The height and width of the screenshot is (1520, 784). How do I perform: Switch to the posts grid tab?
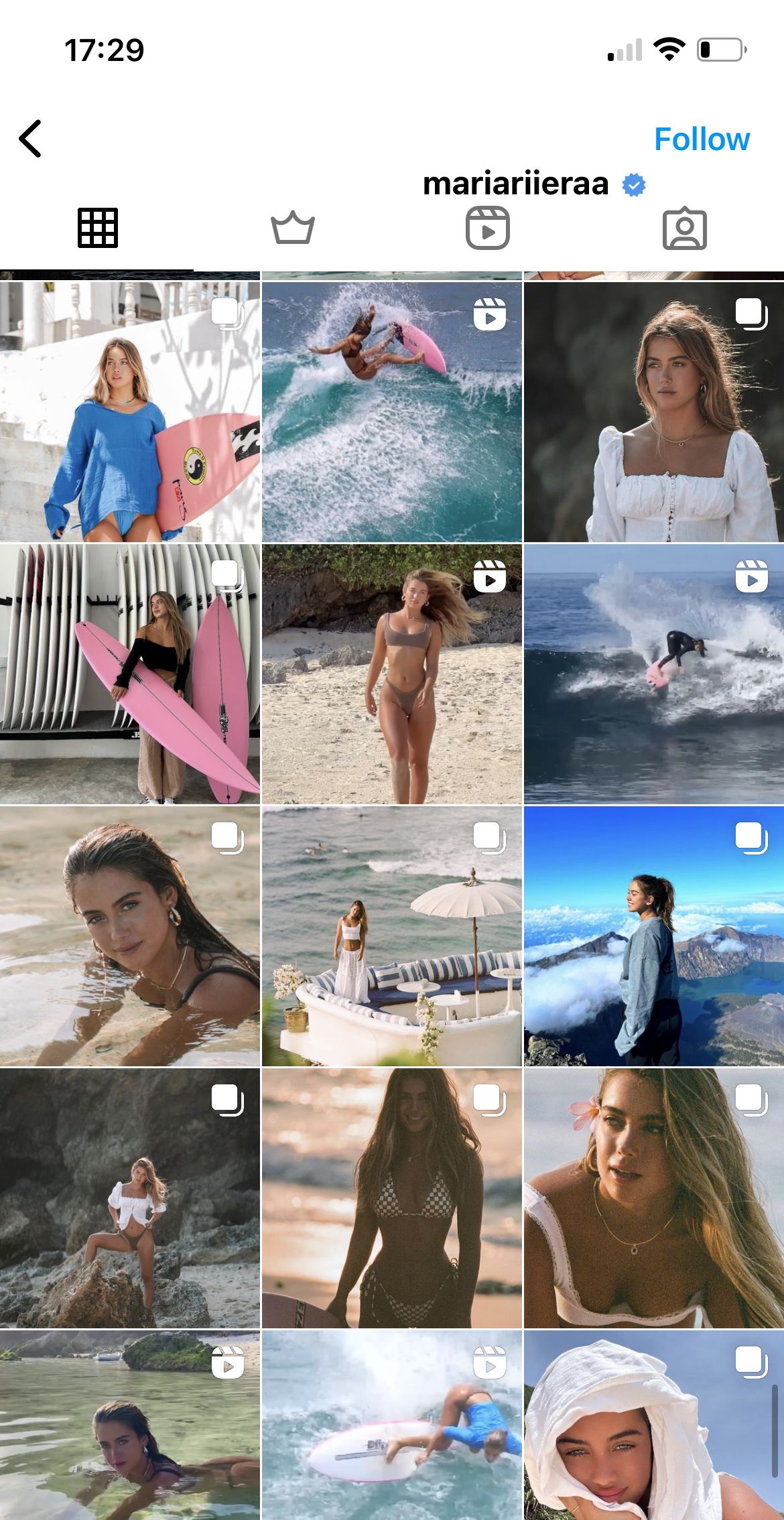click(98, 229)
